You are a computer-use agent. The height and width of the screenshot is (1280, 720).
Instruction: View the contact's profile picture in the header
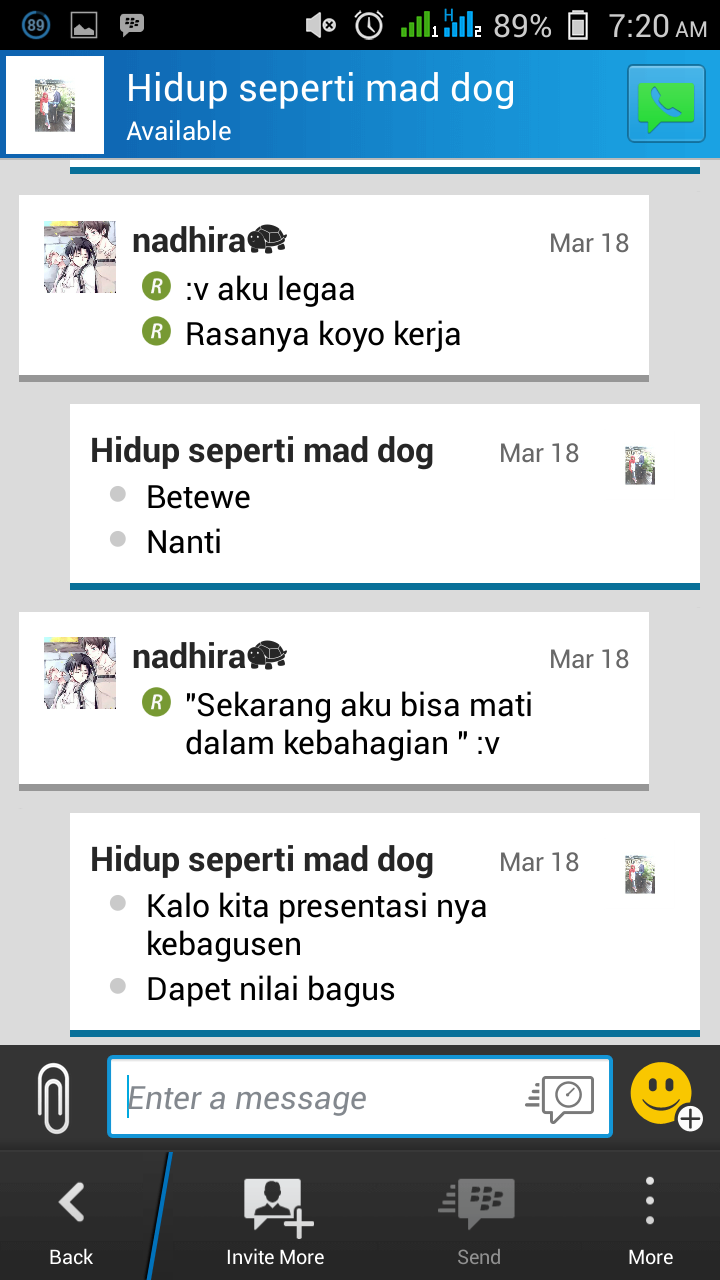pyautogui.click(x=55, y=105)
